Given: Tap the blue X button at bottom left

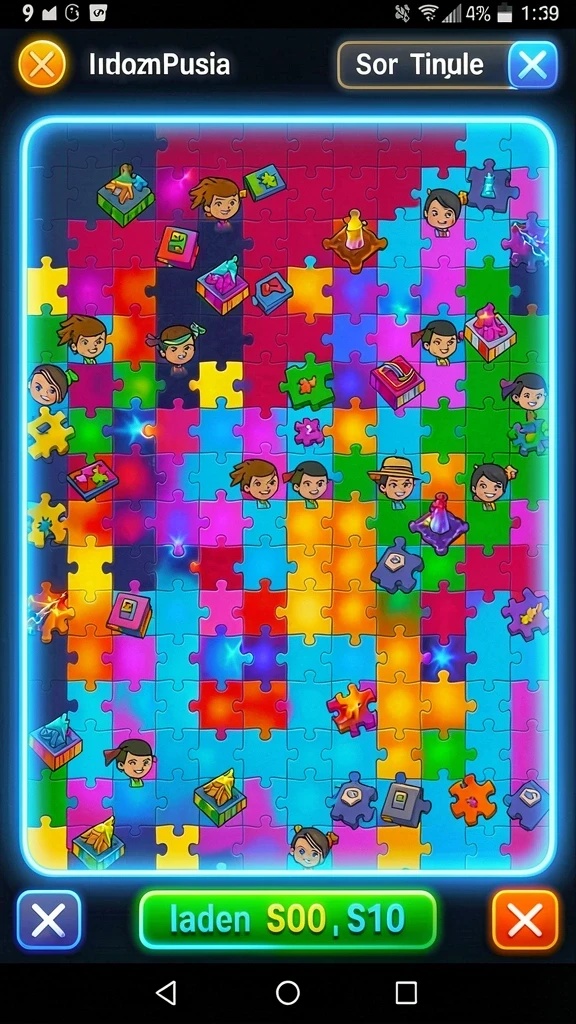Looking at the screenshot, I should [49, 920].
